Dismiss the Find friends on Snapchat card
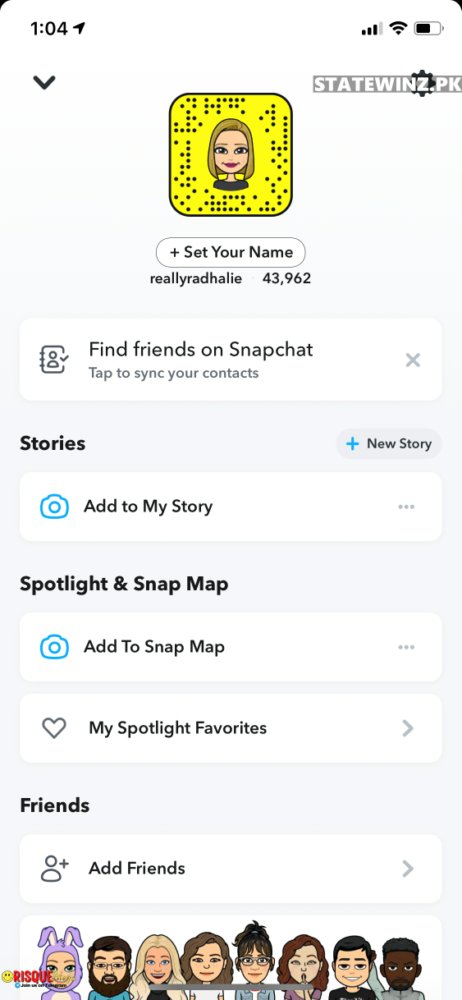This screenshot has height=1000, width=462. coord(413,360)
